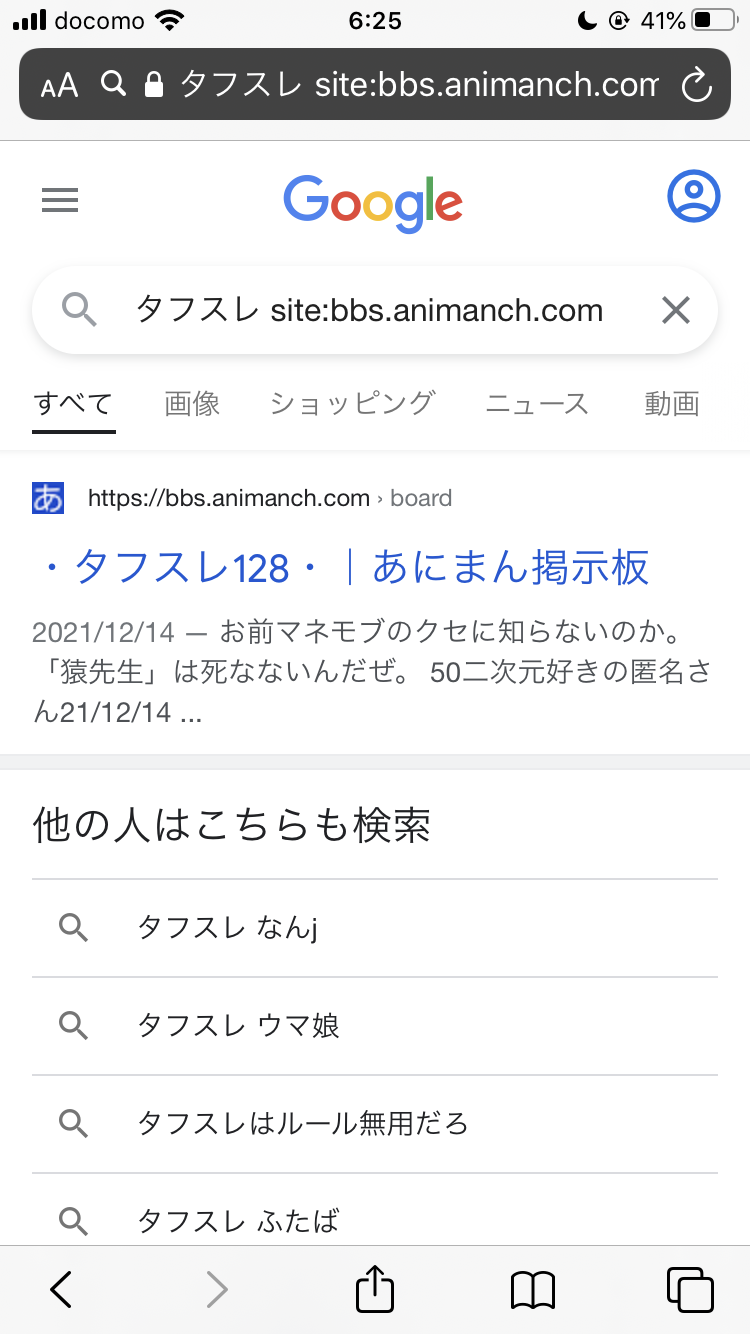Open the タフスレ128 あにまん掲示板 result
Image resolution: width=750 pixels, height=1334 pixels.
(341, 568)
